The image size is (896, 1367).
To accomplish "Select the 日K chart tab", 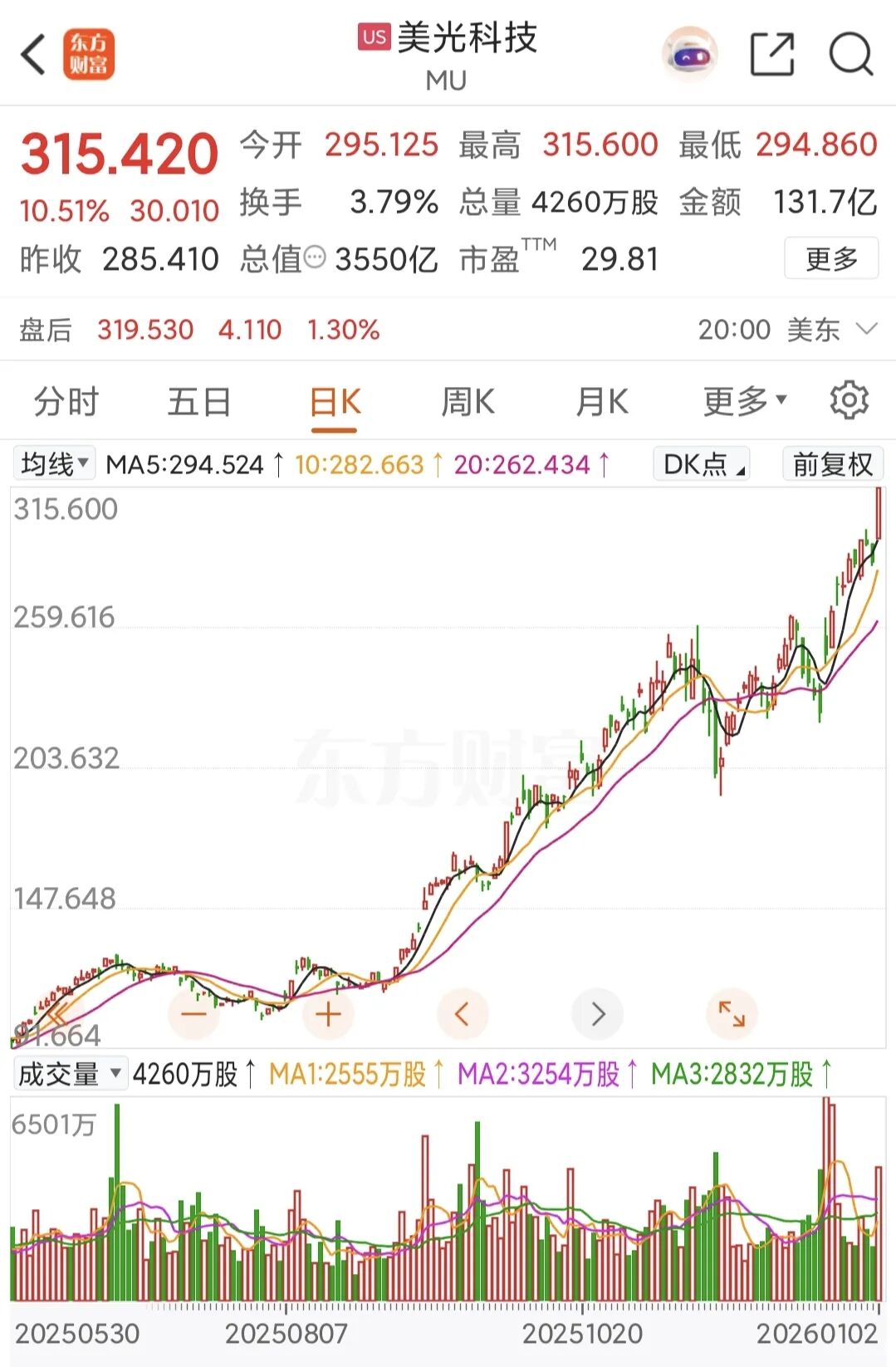I will pyautogui.click(x=335, y=402).
